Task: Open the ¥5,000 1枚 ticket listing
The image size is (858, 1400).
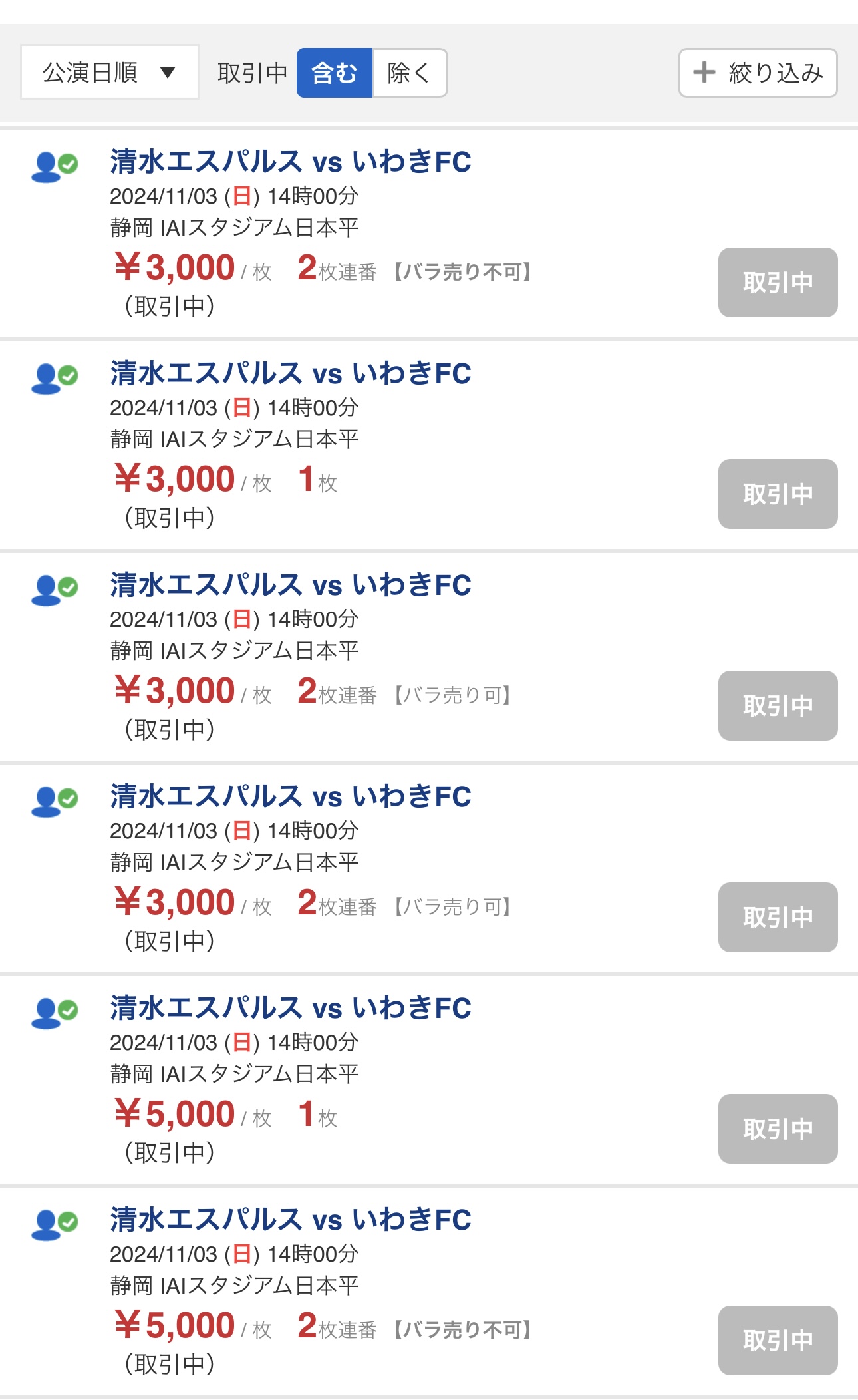Action: 291,1008
